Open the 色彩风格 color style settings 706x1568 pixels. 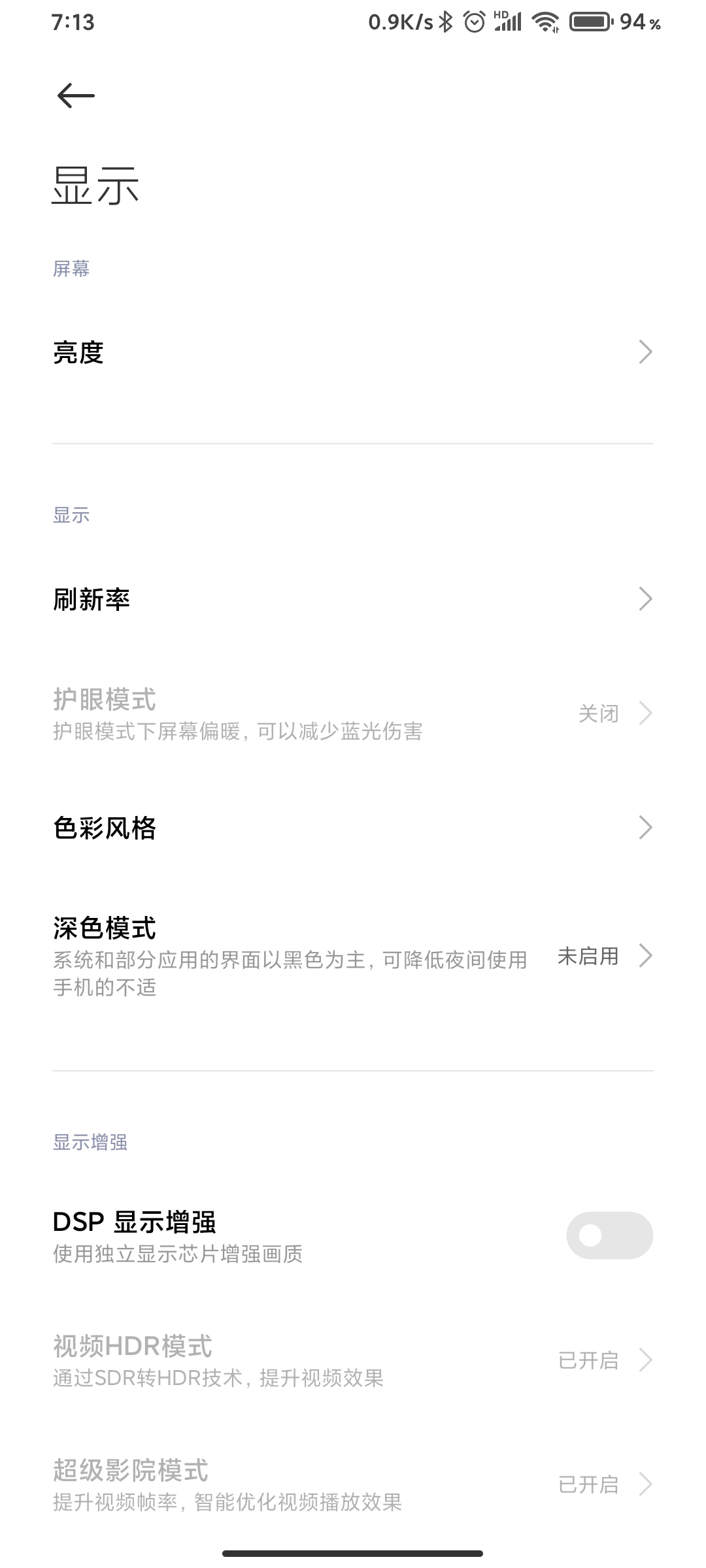353,828
